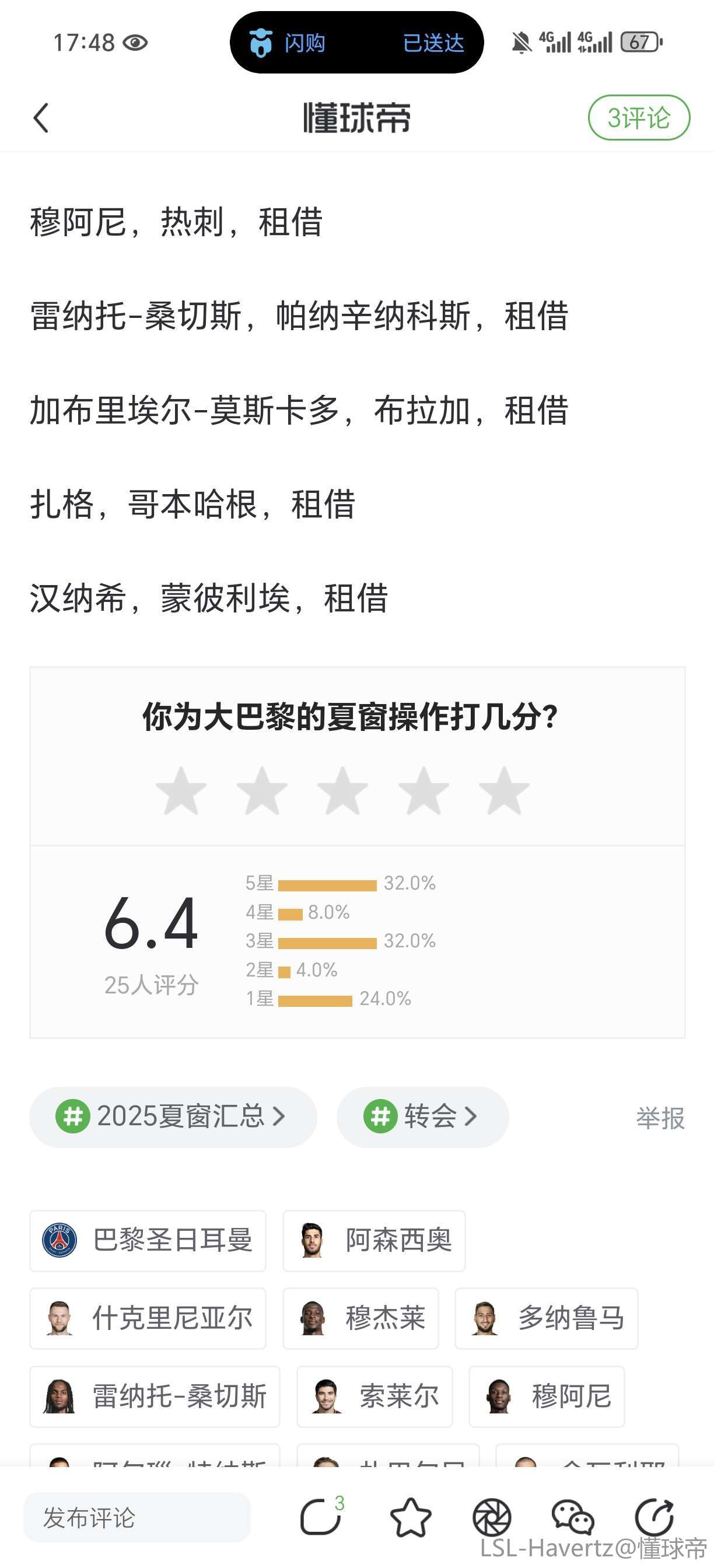This screenshot has height=1568, width=714.
Task: View the 什克里尼亚尔 player tag
Action: coord(148,1318)
